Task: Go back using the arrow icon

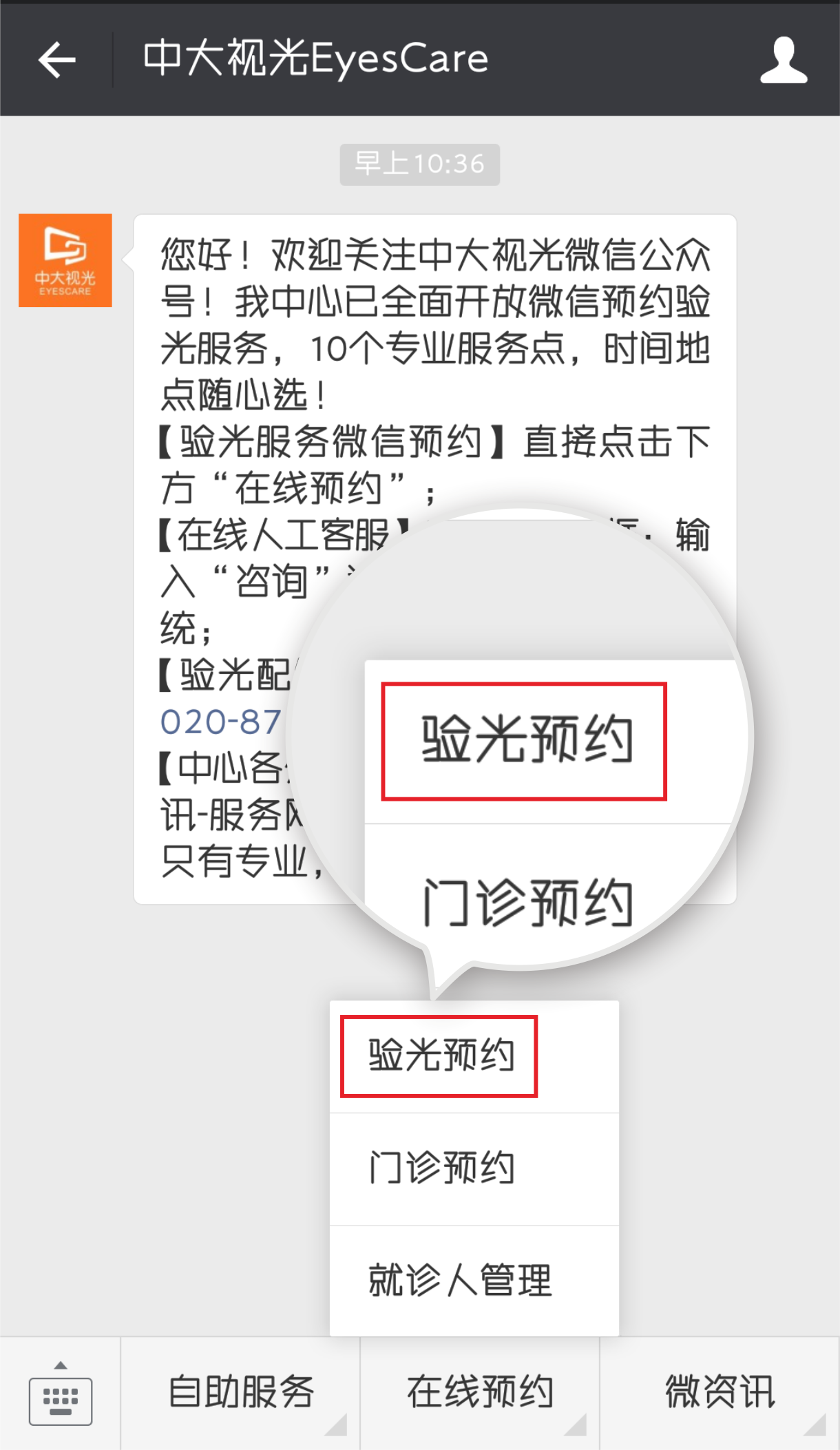Action: click(x=56, y=60)
